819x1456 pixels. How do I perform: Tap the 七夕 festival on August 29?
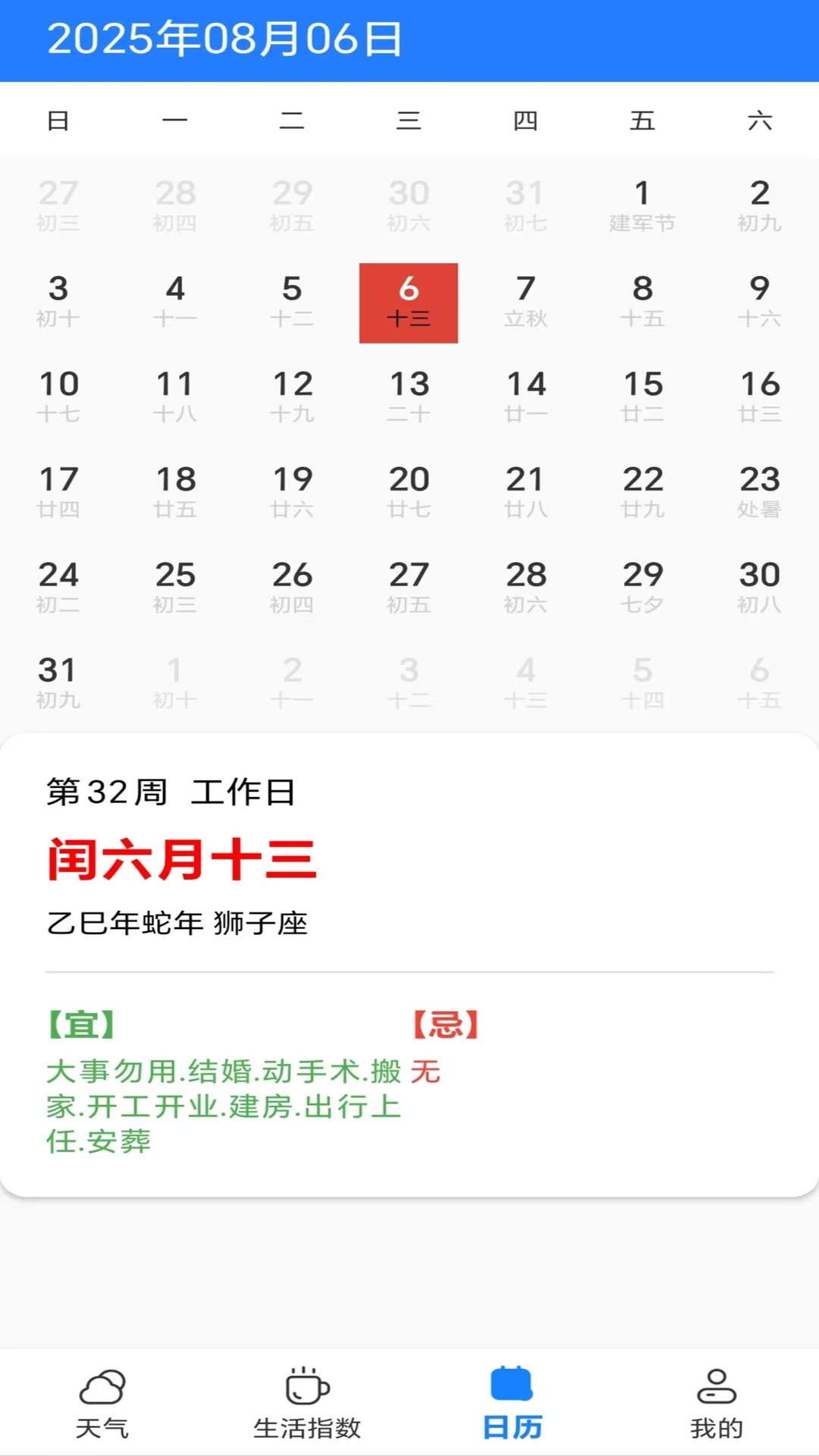(x=642, y=586)
